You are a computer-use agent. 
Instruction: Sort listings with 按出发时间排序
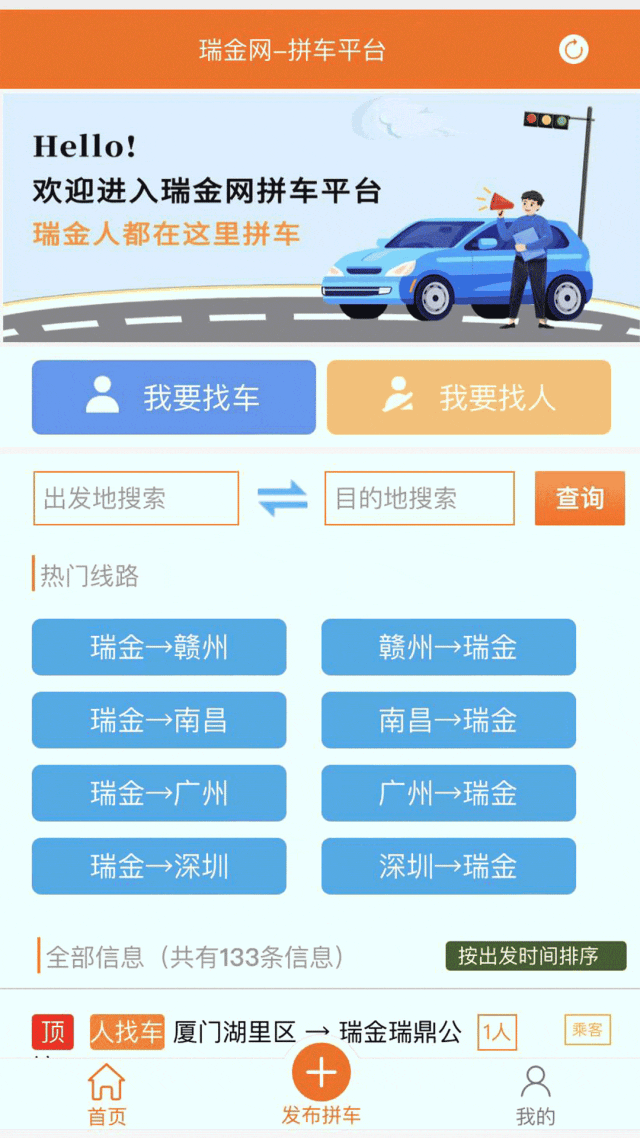(535, 956)
